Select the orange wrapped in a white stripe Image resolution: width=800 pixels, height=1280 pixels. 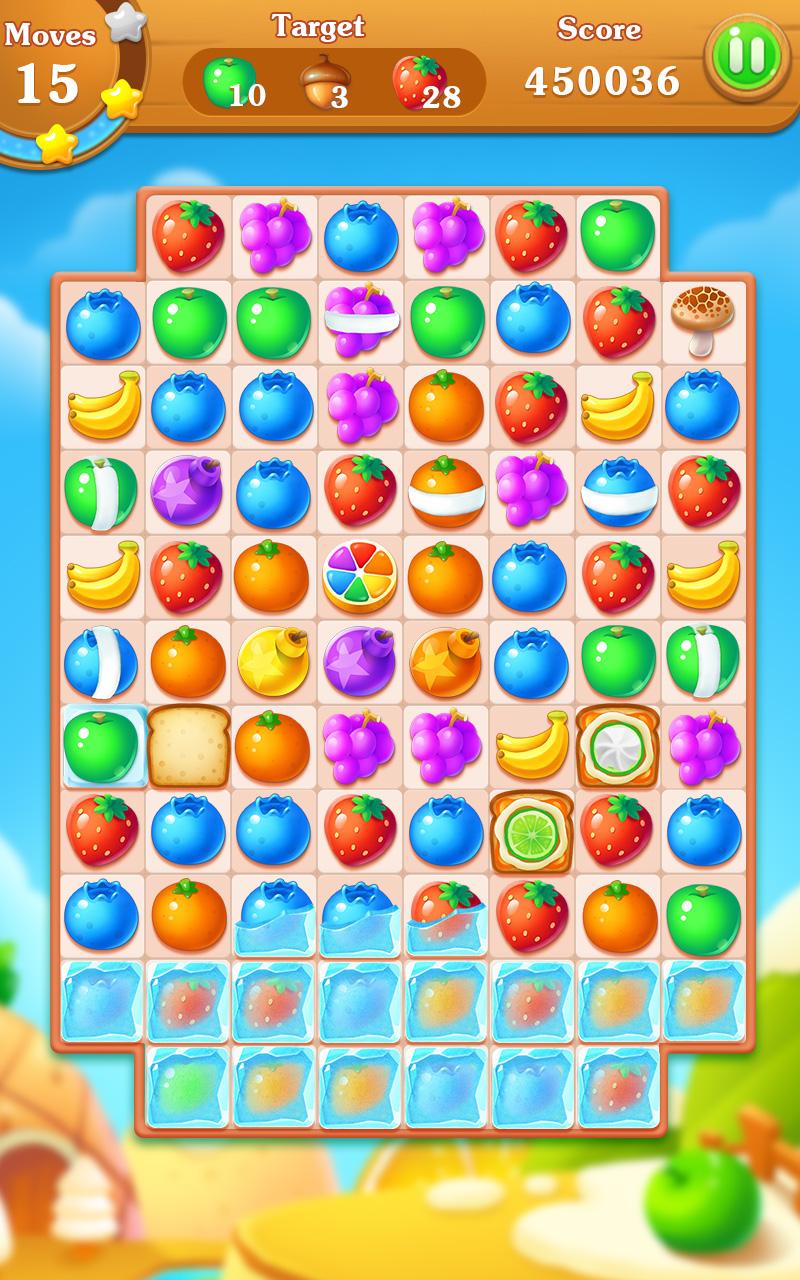(446, 491)
